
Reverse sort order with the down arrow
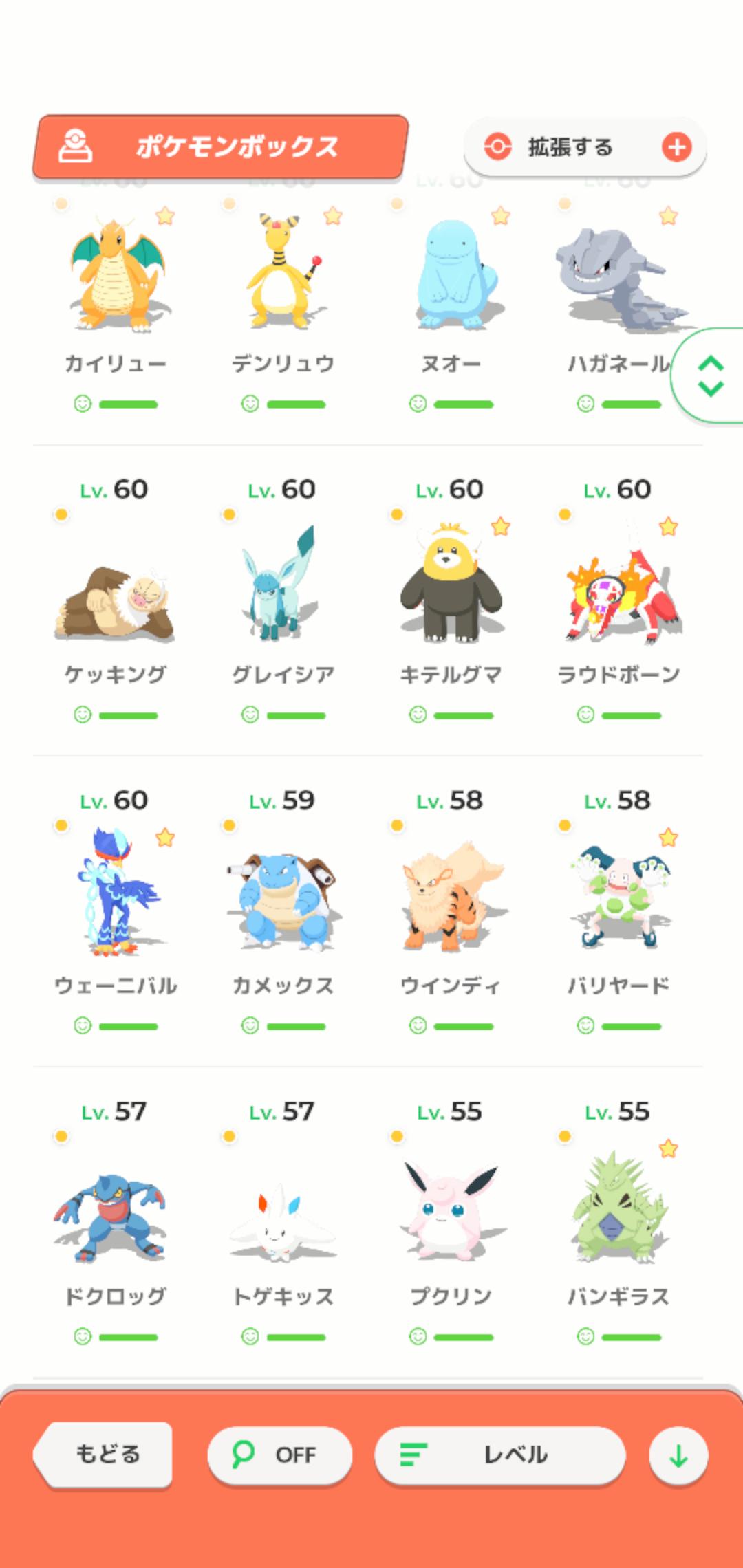pyautogui.click(x=678, y=1455)
